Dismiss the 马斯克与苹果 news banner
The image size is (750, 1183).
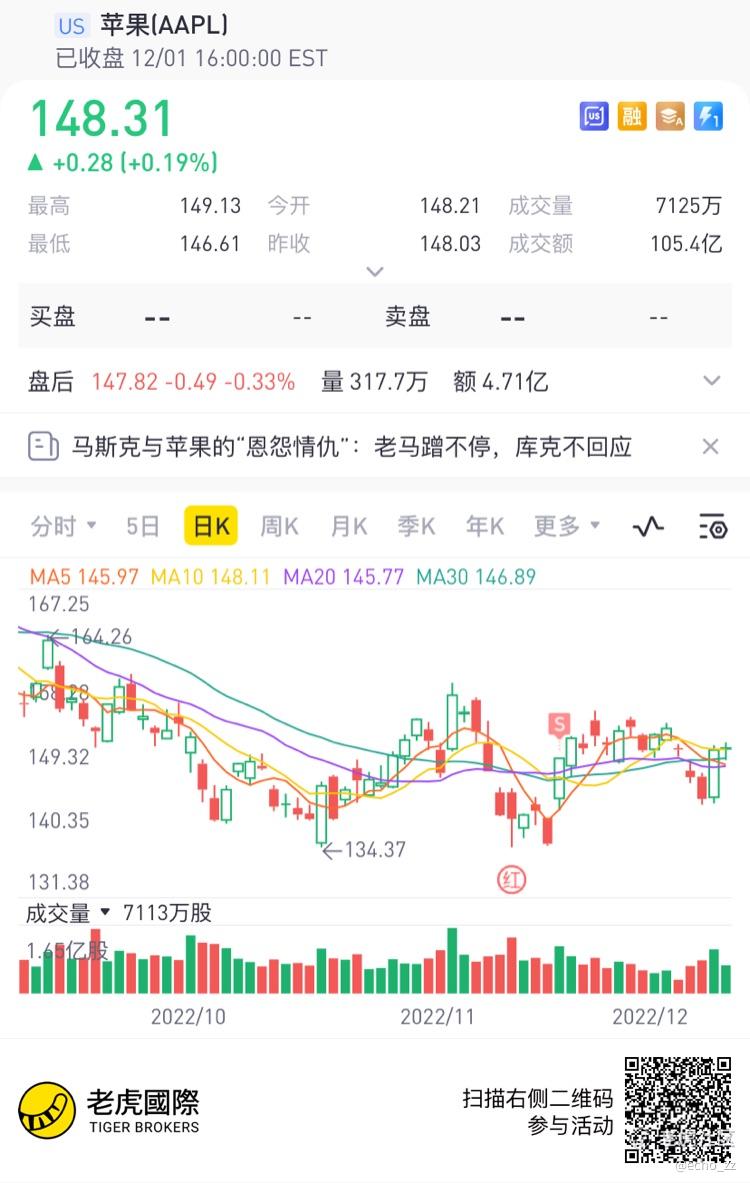pyautogui.click(x=710, y=447)
